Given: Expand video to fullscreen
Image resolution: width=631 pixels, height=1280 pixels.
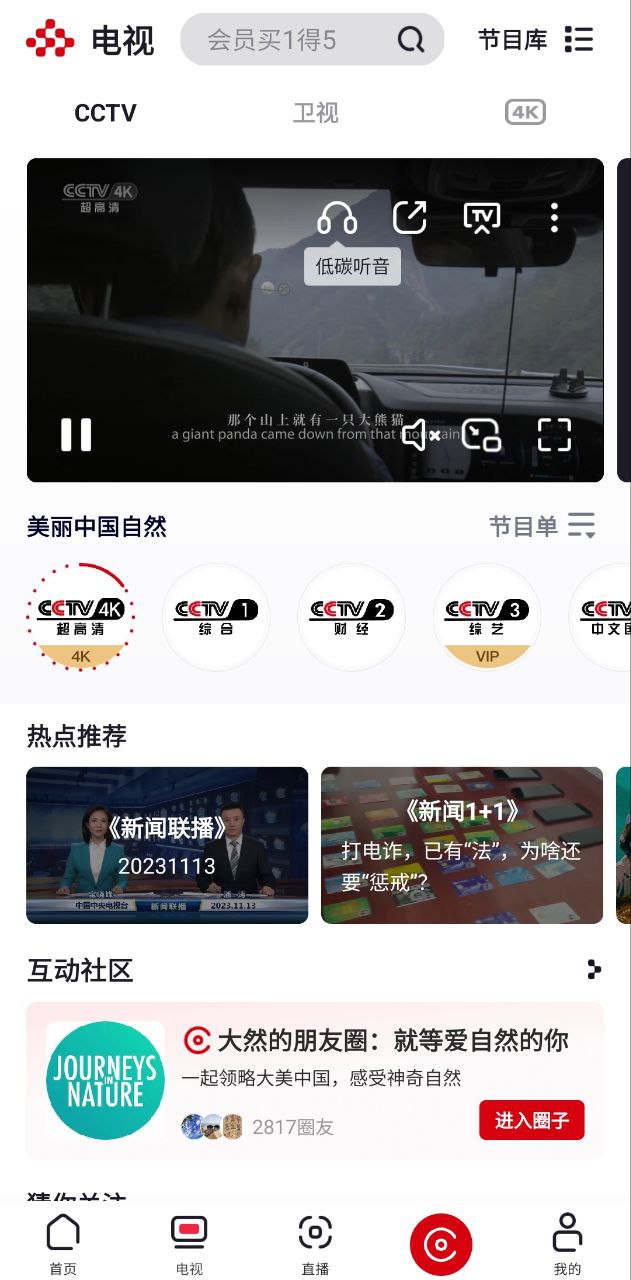Looking at the screenshot, I should (554, 435).
